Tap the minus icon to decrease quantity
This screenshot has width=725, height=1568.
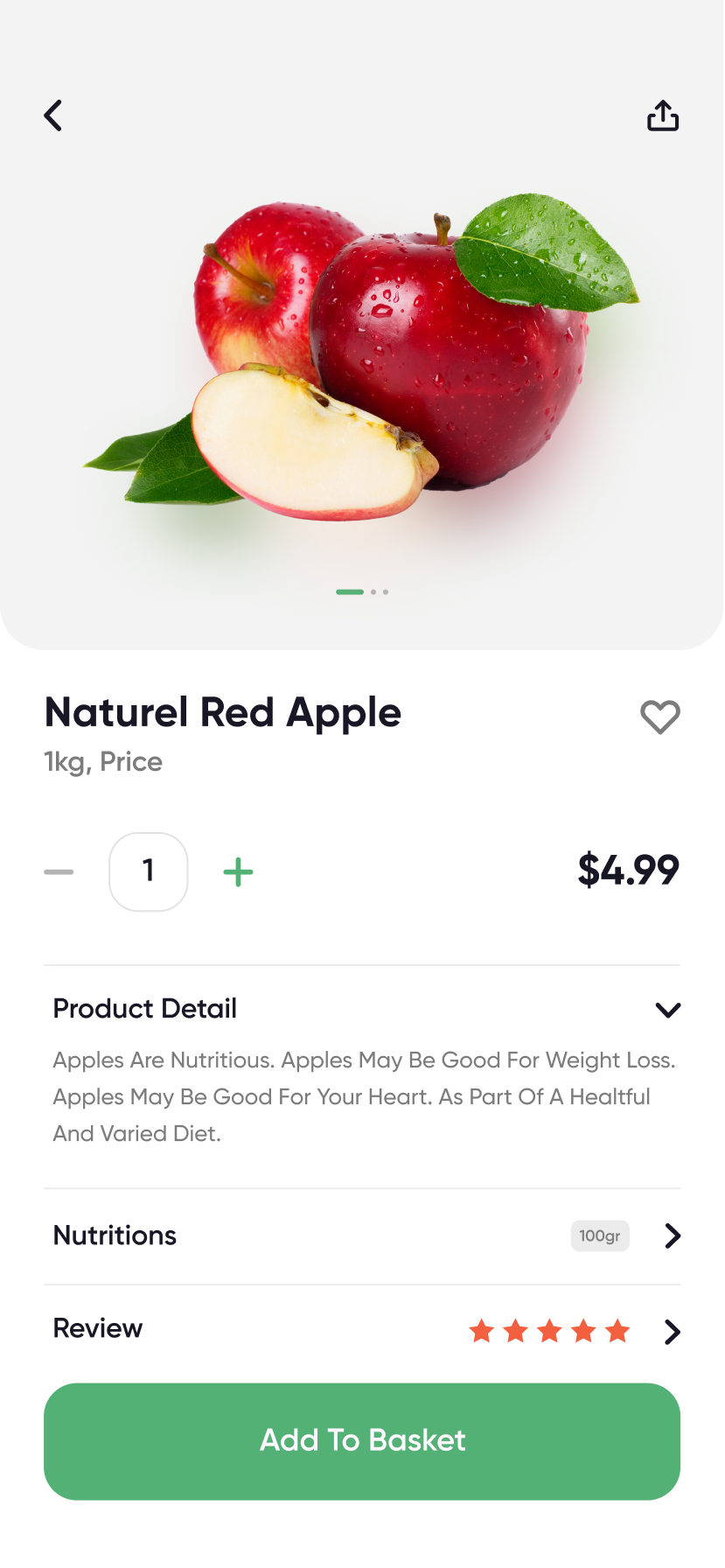click(x=58, y=871)
